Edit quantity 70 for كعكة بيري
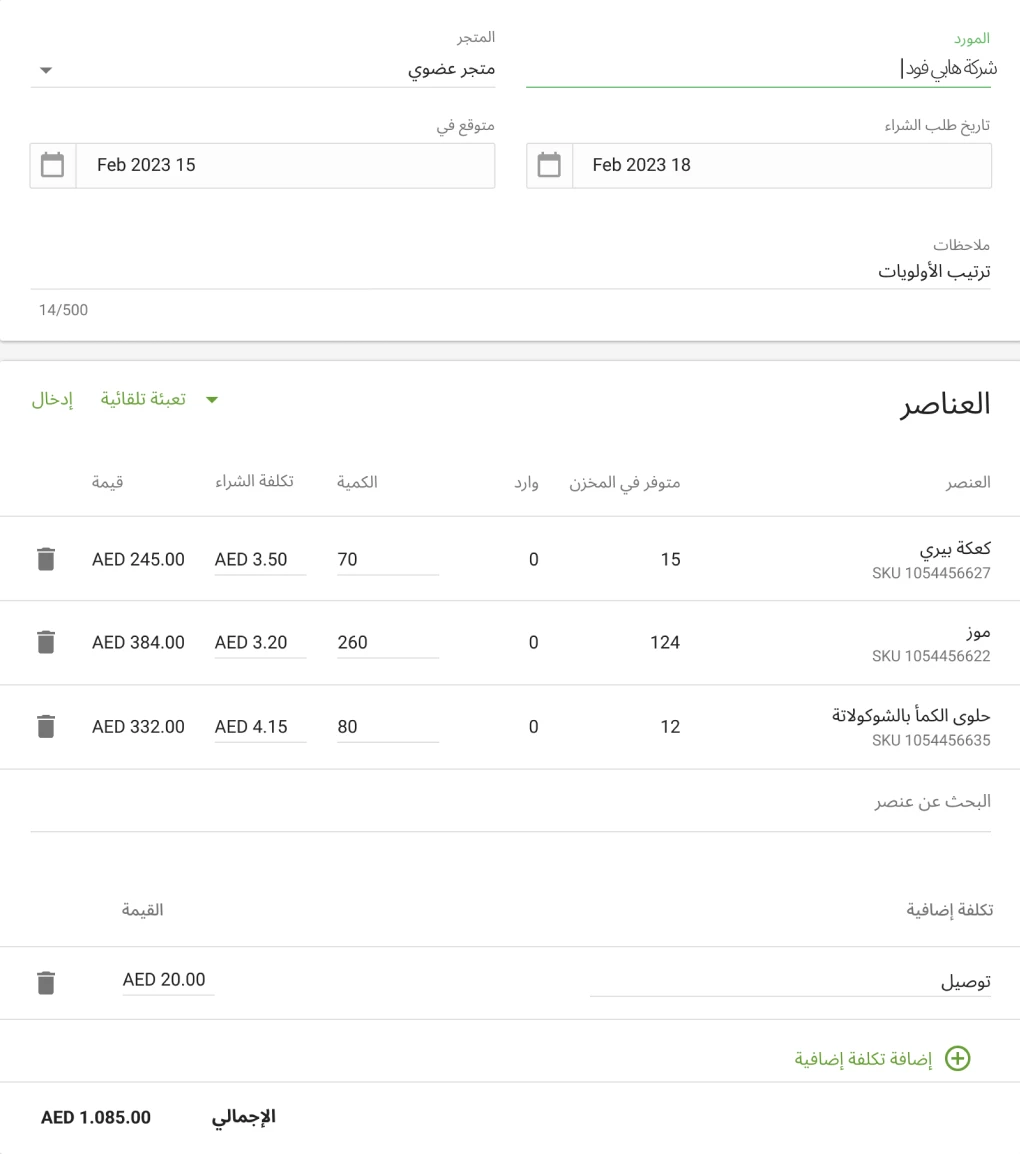Viewport: 1020px width, 1154px height. click(385, 559)
